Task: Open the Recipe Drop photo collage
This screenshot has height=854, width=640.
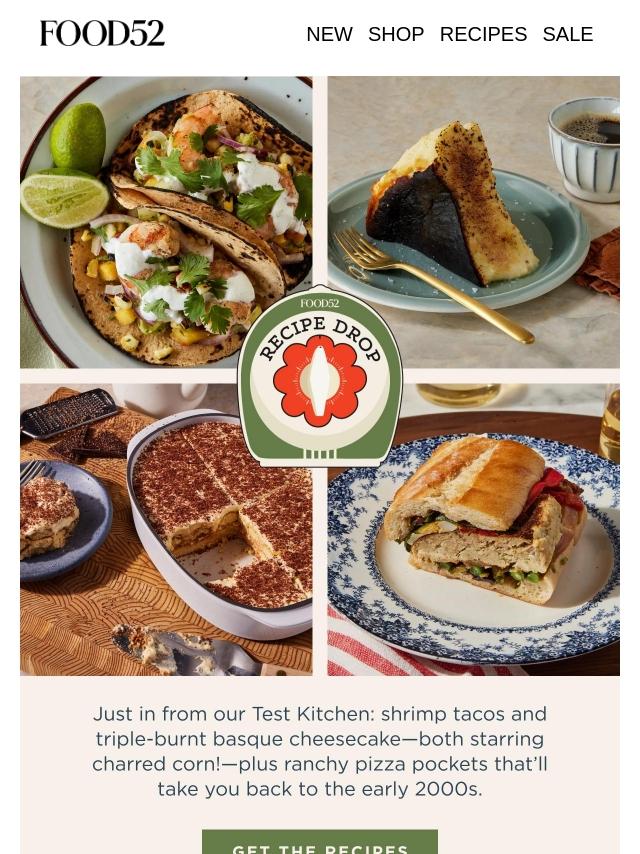Action: [x=320, y=376]
